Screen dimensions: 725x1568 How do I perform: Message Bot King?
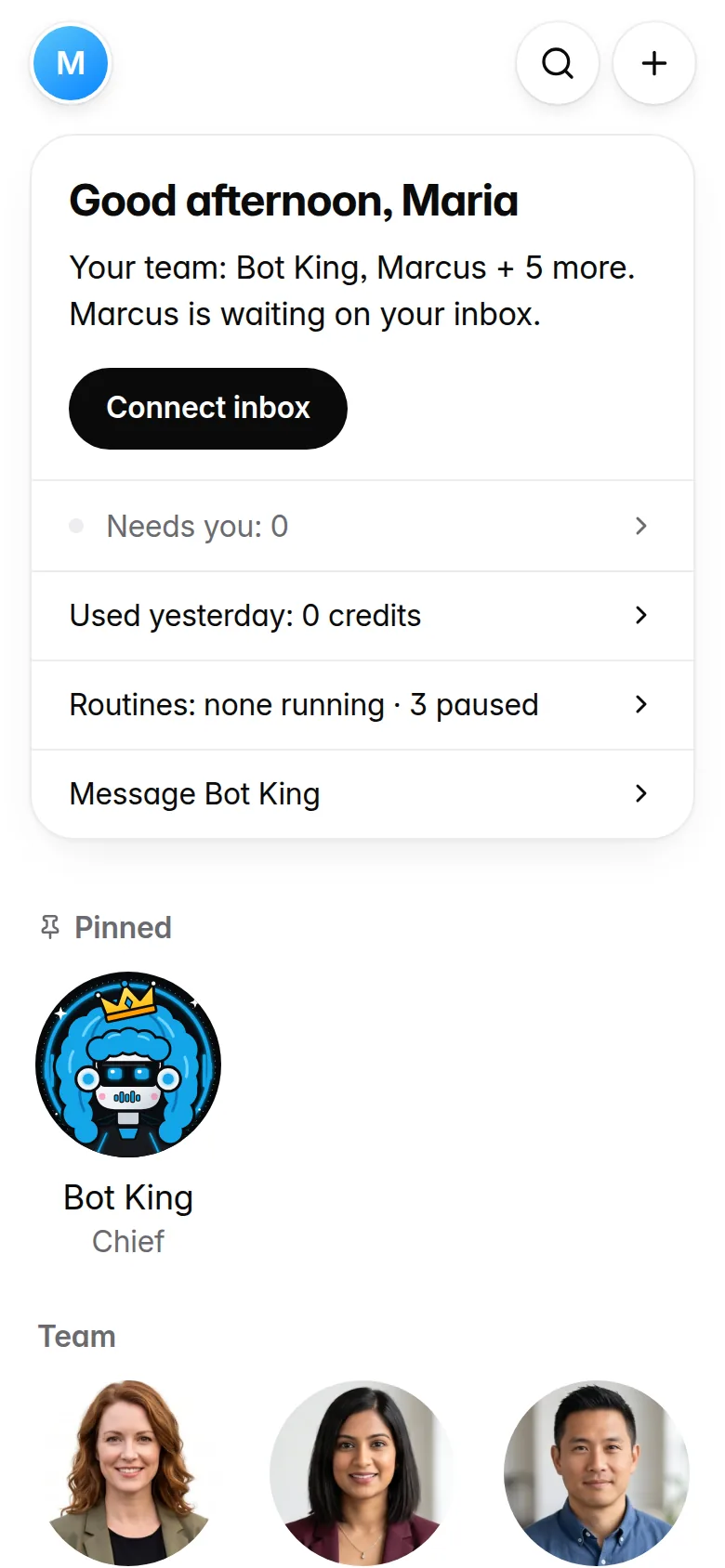[362, 794]
